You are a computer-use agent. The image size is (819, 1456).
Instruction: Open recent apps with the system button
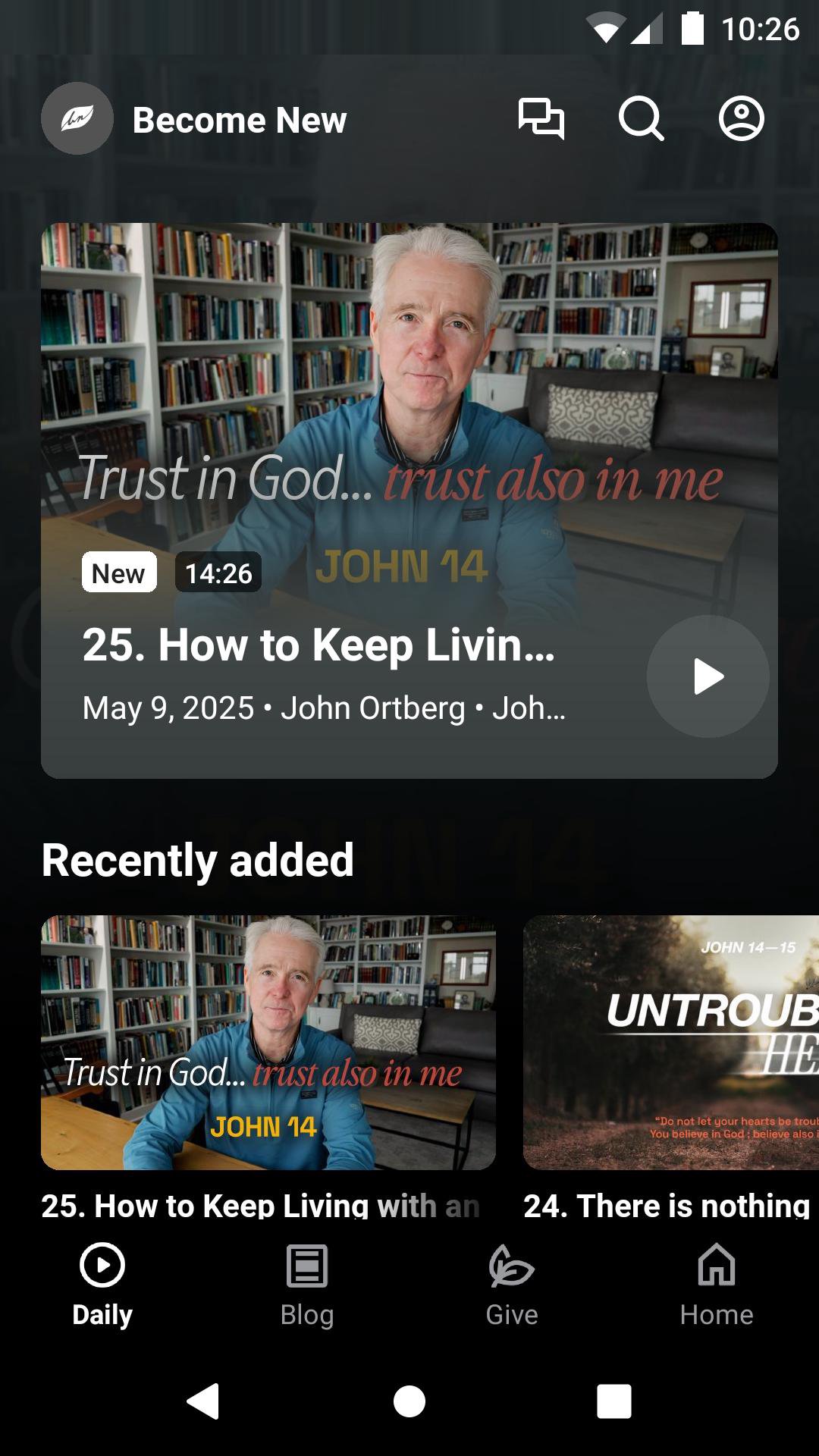coord(614,1401)
